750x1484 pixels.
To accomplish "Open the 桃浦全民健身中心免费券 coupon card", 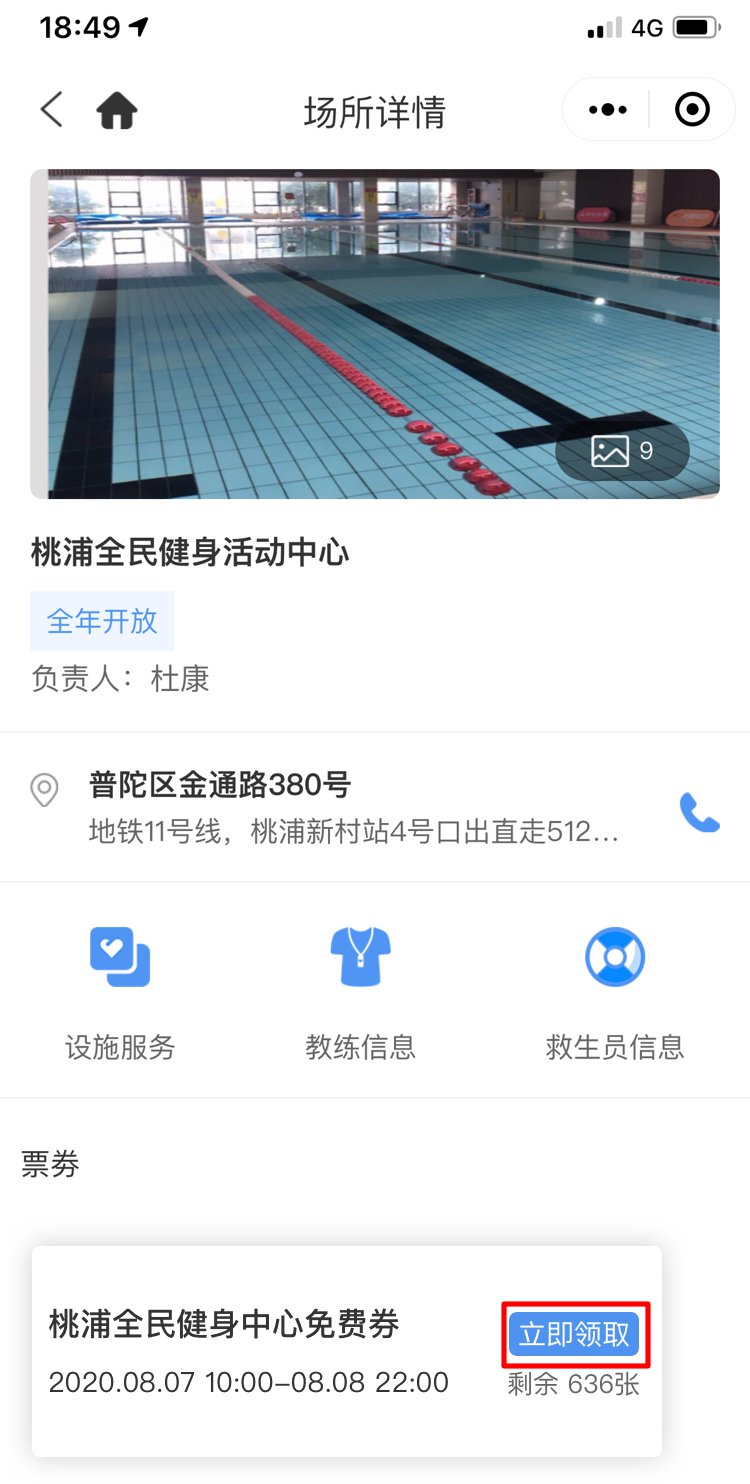I will click(347, 1351).
